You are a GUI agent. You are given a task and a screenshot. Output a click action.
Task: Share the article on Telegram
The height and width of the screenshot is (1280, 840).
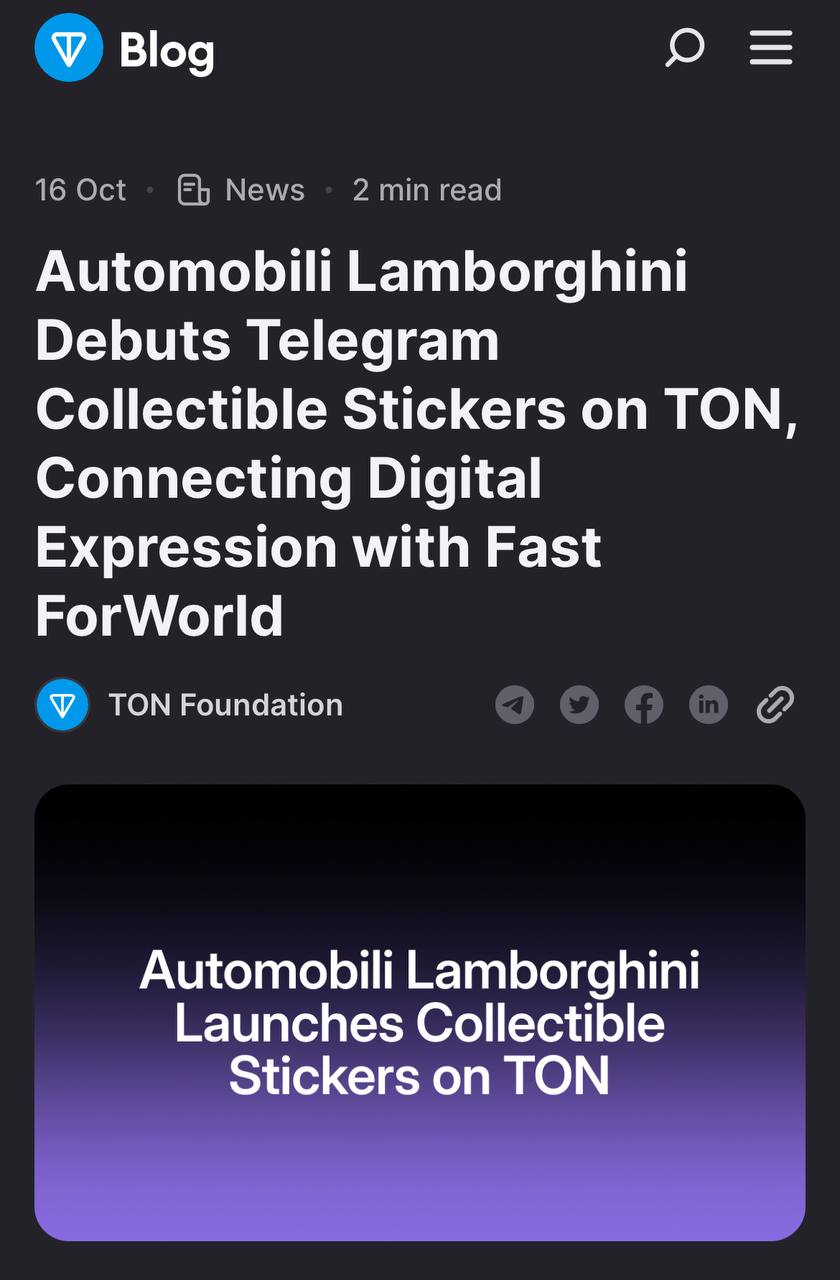tap(515, 705)
